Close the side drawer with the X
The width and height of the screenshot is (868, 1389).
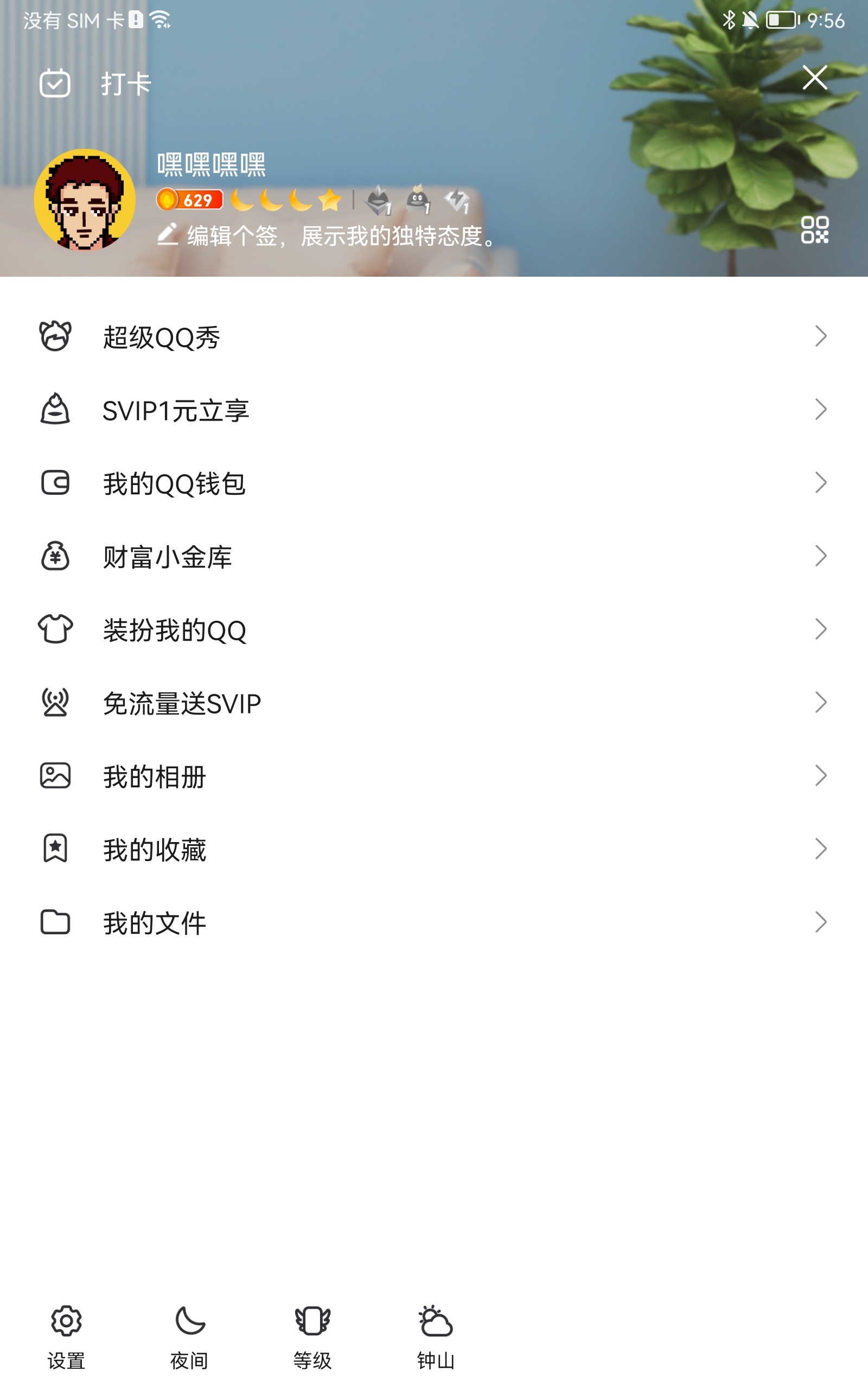click(x=815, y=78)
